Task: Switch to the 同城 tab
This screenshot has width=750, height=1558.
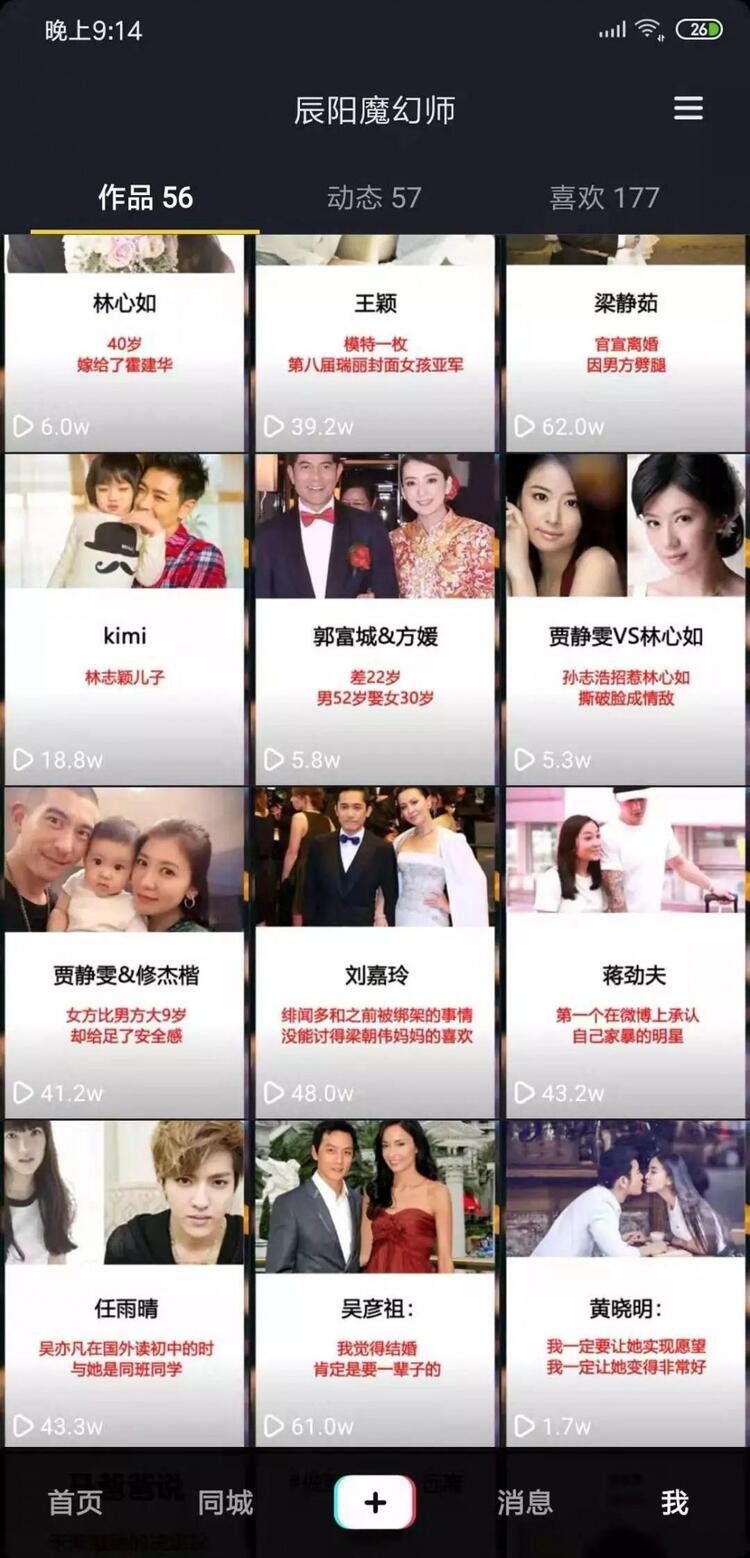Action: (x=225, y=1502)
